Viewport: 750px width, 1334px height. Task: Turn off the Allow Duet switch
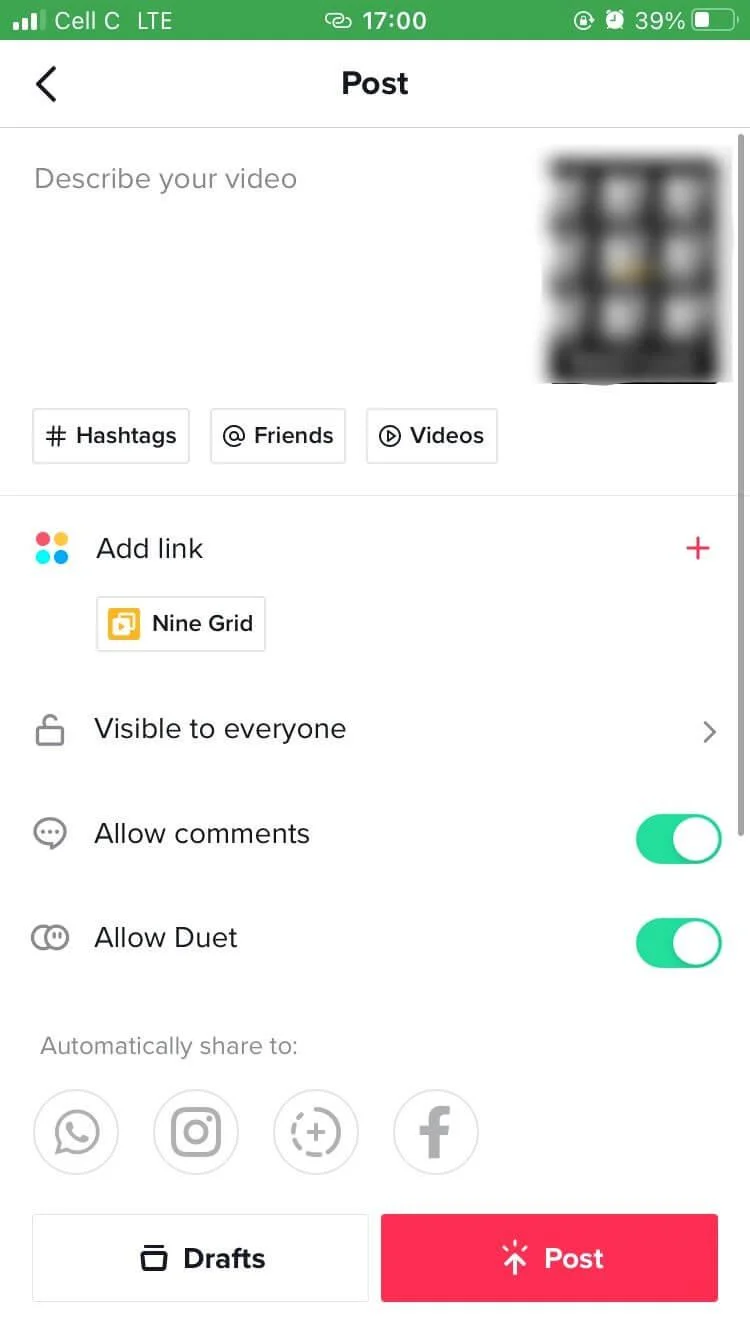point(678,942)
